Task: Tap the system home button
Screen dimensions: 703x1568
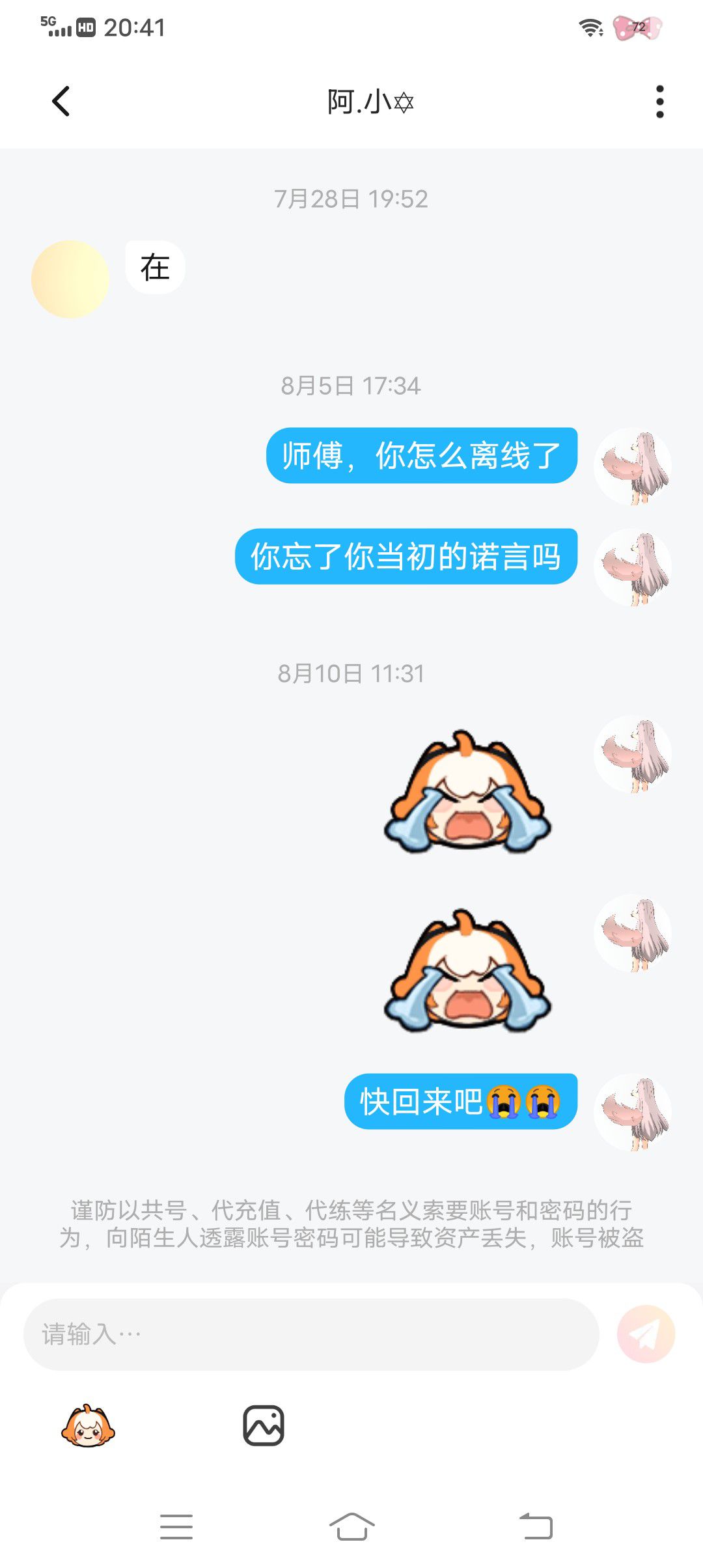Action: [x=351, y=1526]
